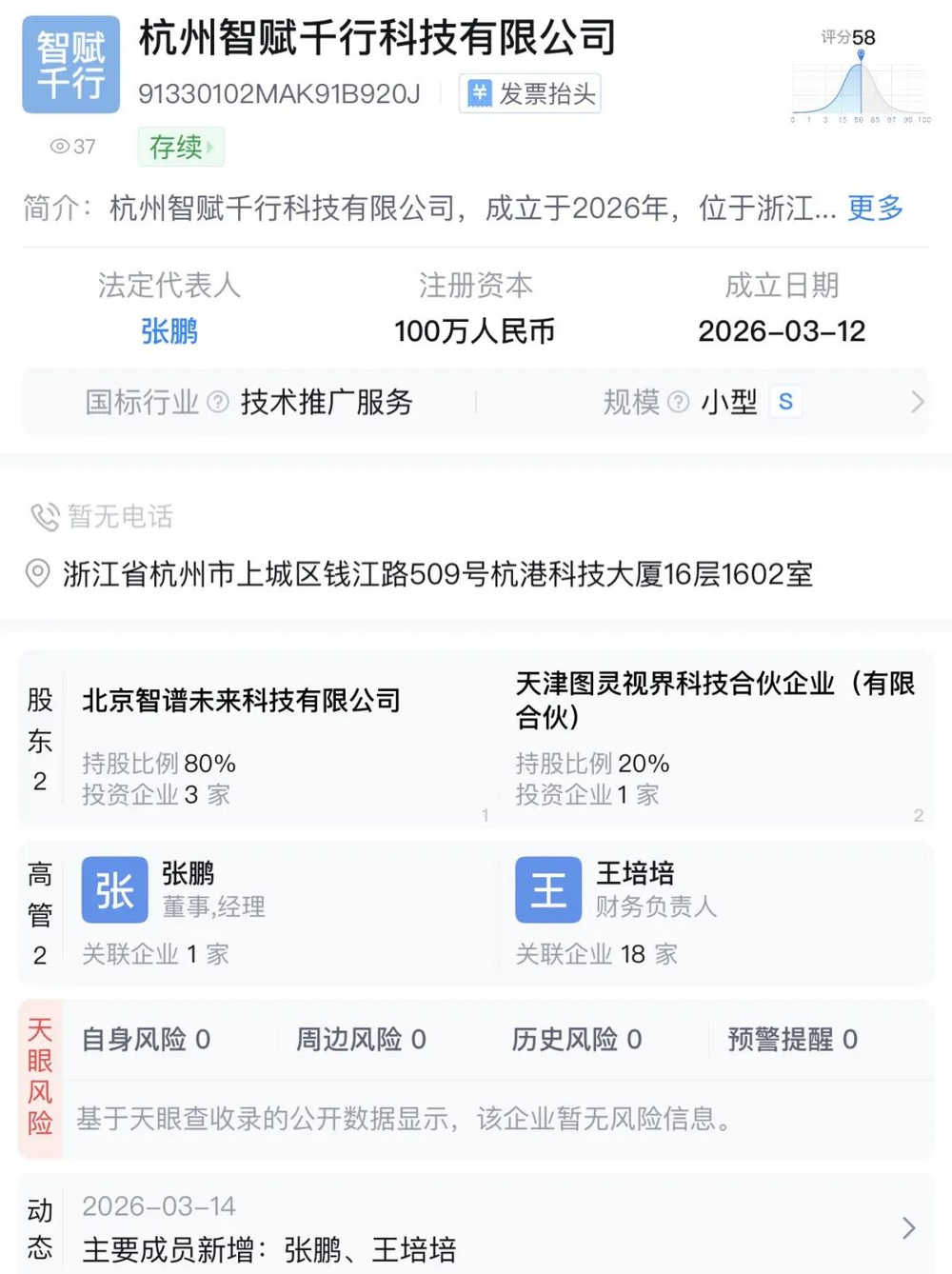The height and width of the screenshot is (1274, 952).
Task: Open the 历史风险 risk item
Action: pyautogui.click(x=576, y=1040)
